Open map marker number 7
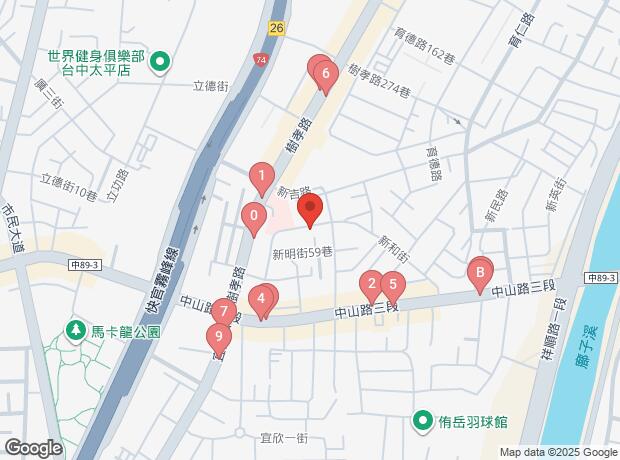This screenshot has height=460, width=620. pyautogui.click(x=224, y=312)
